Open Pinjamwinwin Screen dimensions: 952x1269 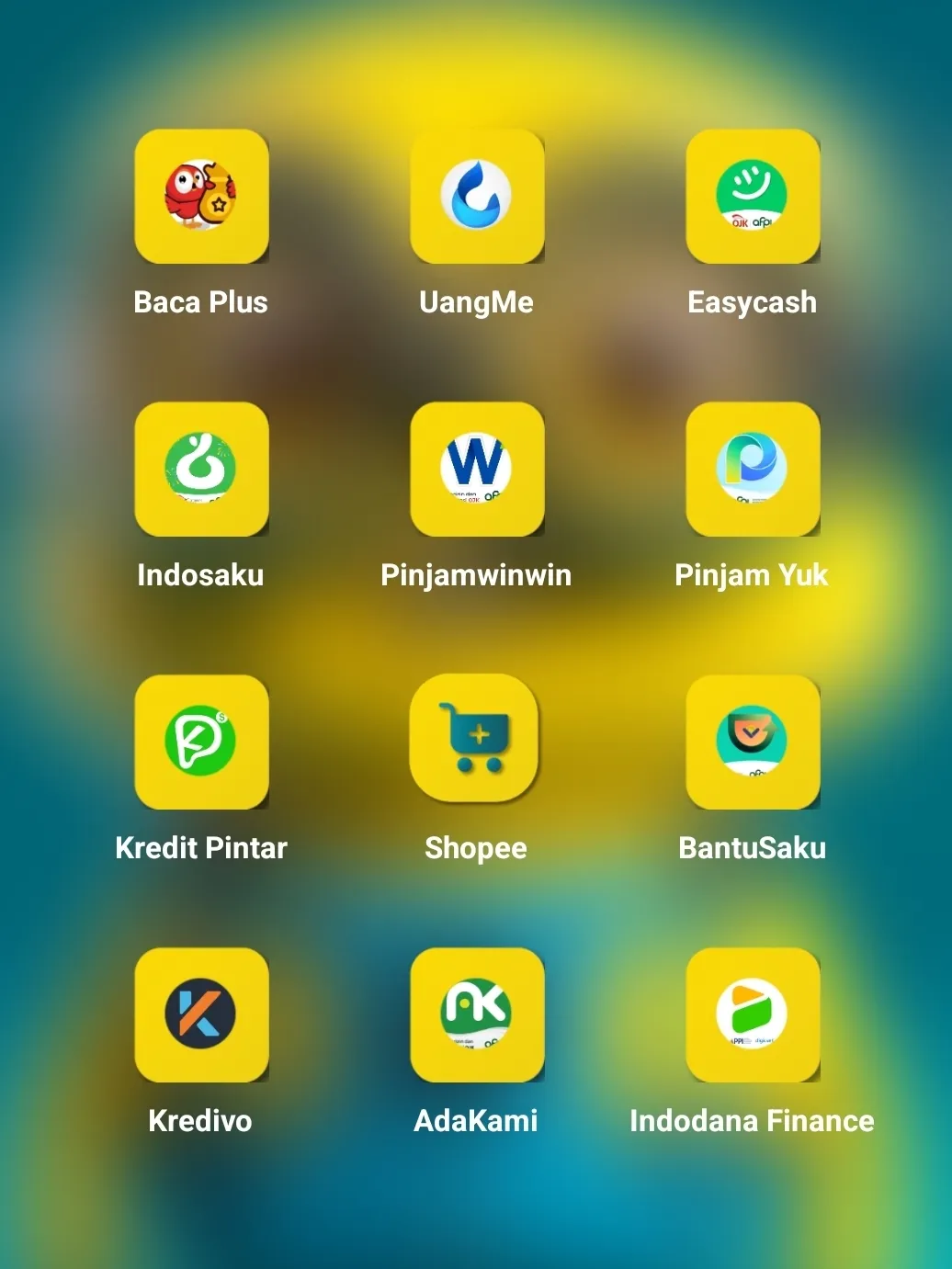tap(477, 470)
